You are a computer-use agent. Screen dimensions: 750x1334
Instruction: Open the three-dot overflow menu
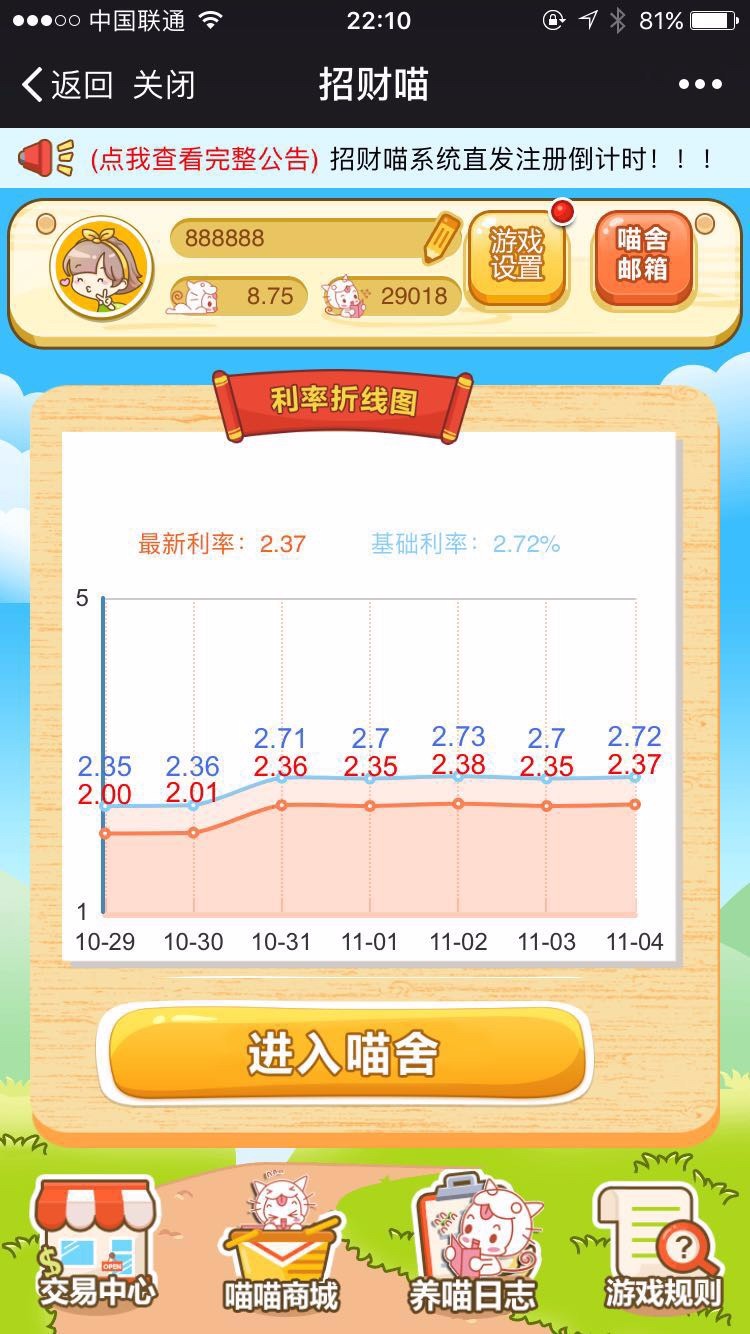tap(700, 85)
